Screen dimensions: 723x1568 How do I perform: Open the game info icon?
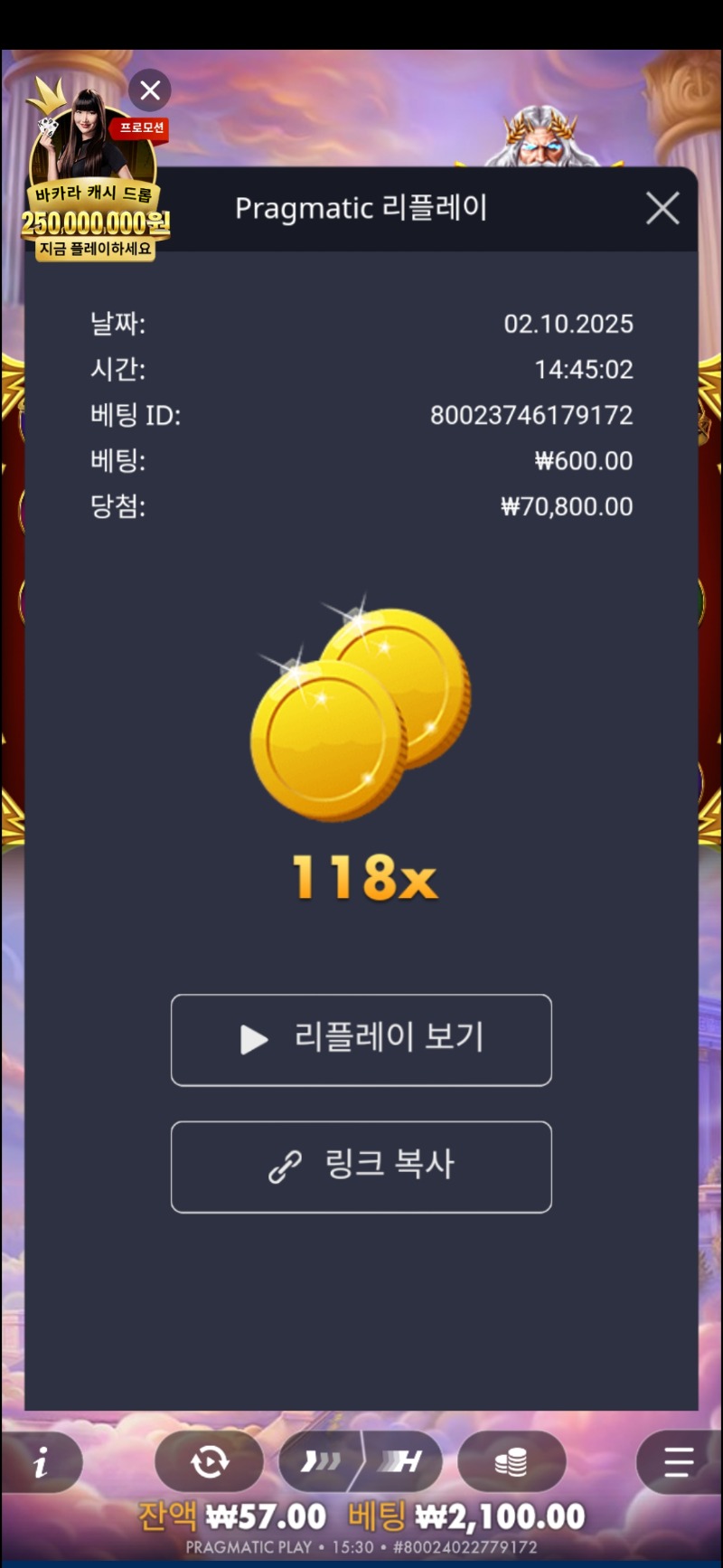tap(42, 1462)
